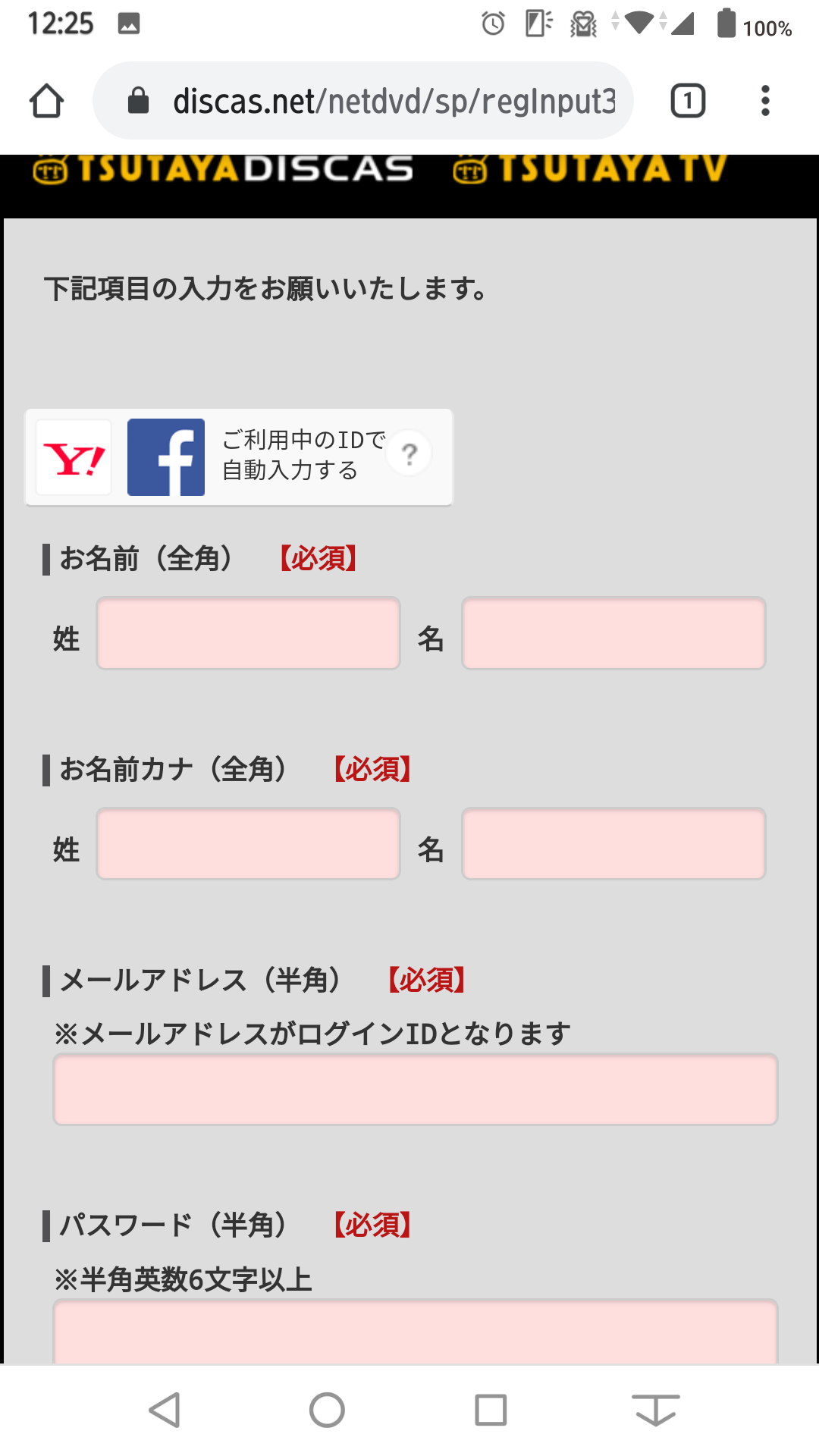This screenshot has height=1456, width=819.
Task: Autofill using Facebook ID
Action: pyautogui.click(x=166, y=457)
